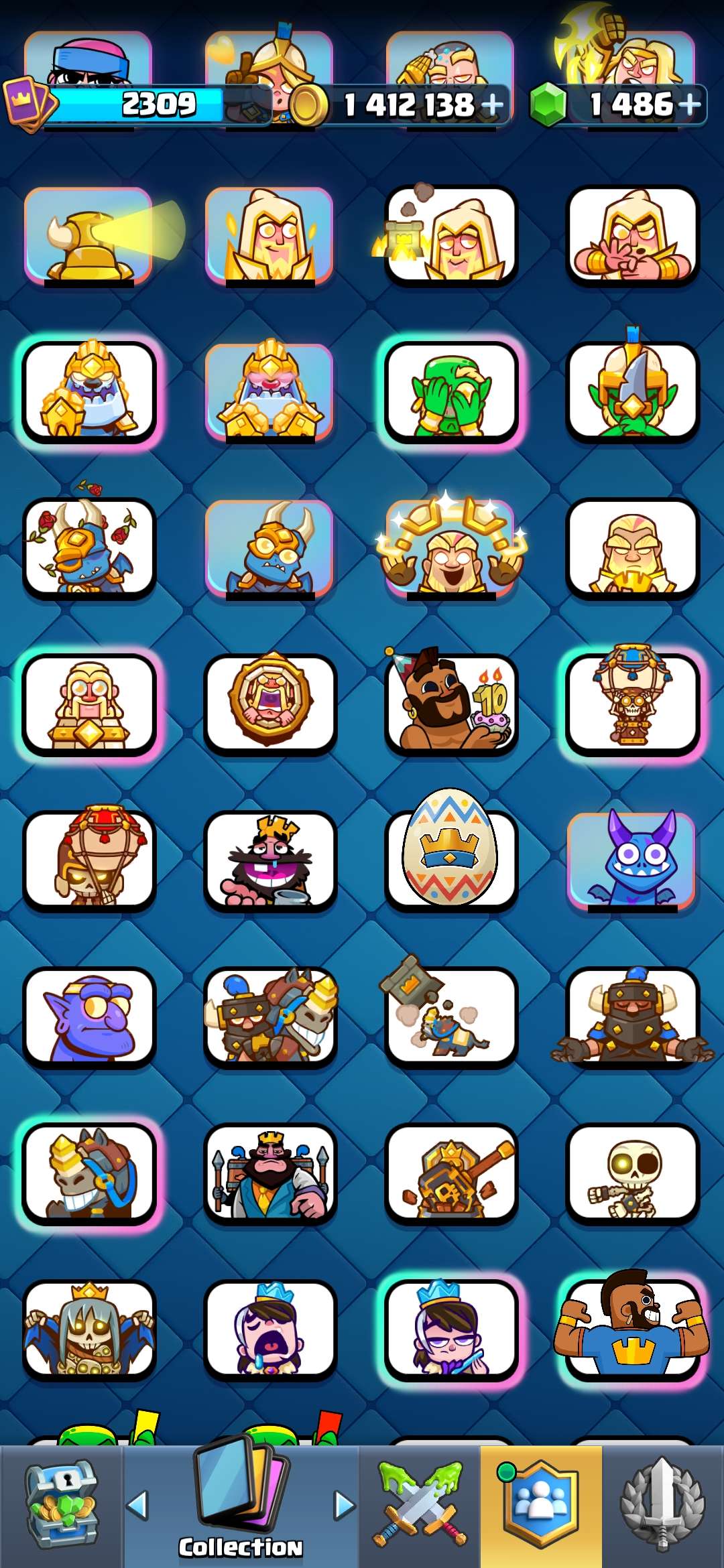
Task: Select the laughing king with broken crown emote
Action: point(270,860)
